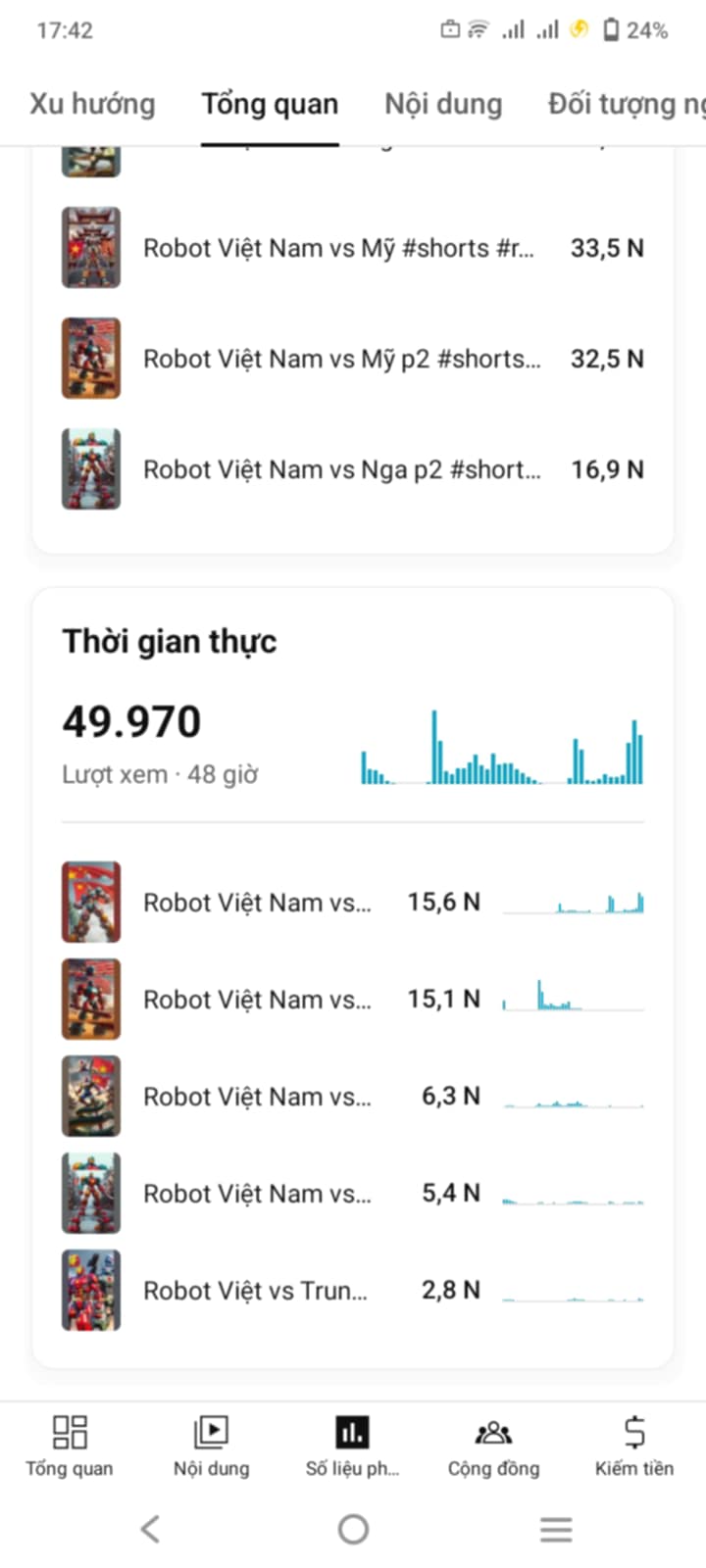
Task: Select the Nội dung top tab
Action: pos(442,104)
